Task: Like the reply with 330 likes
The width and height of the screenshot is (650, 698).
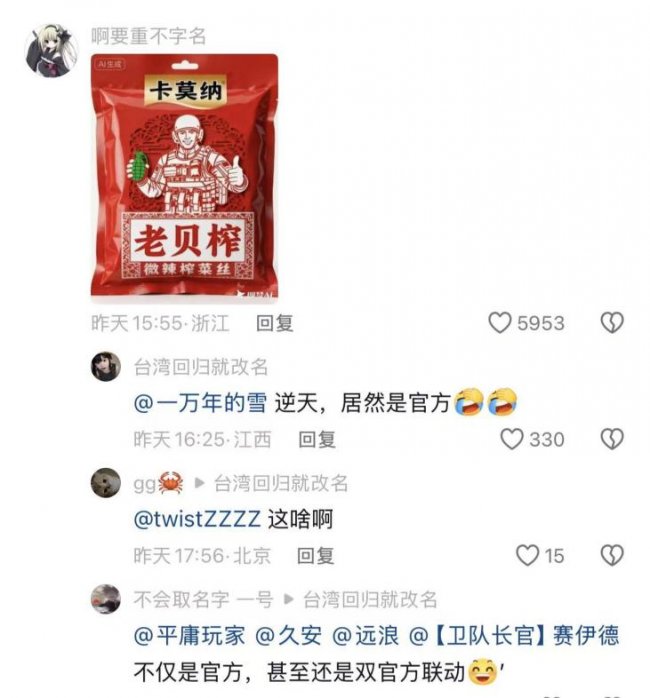Action: click(512, 439)
